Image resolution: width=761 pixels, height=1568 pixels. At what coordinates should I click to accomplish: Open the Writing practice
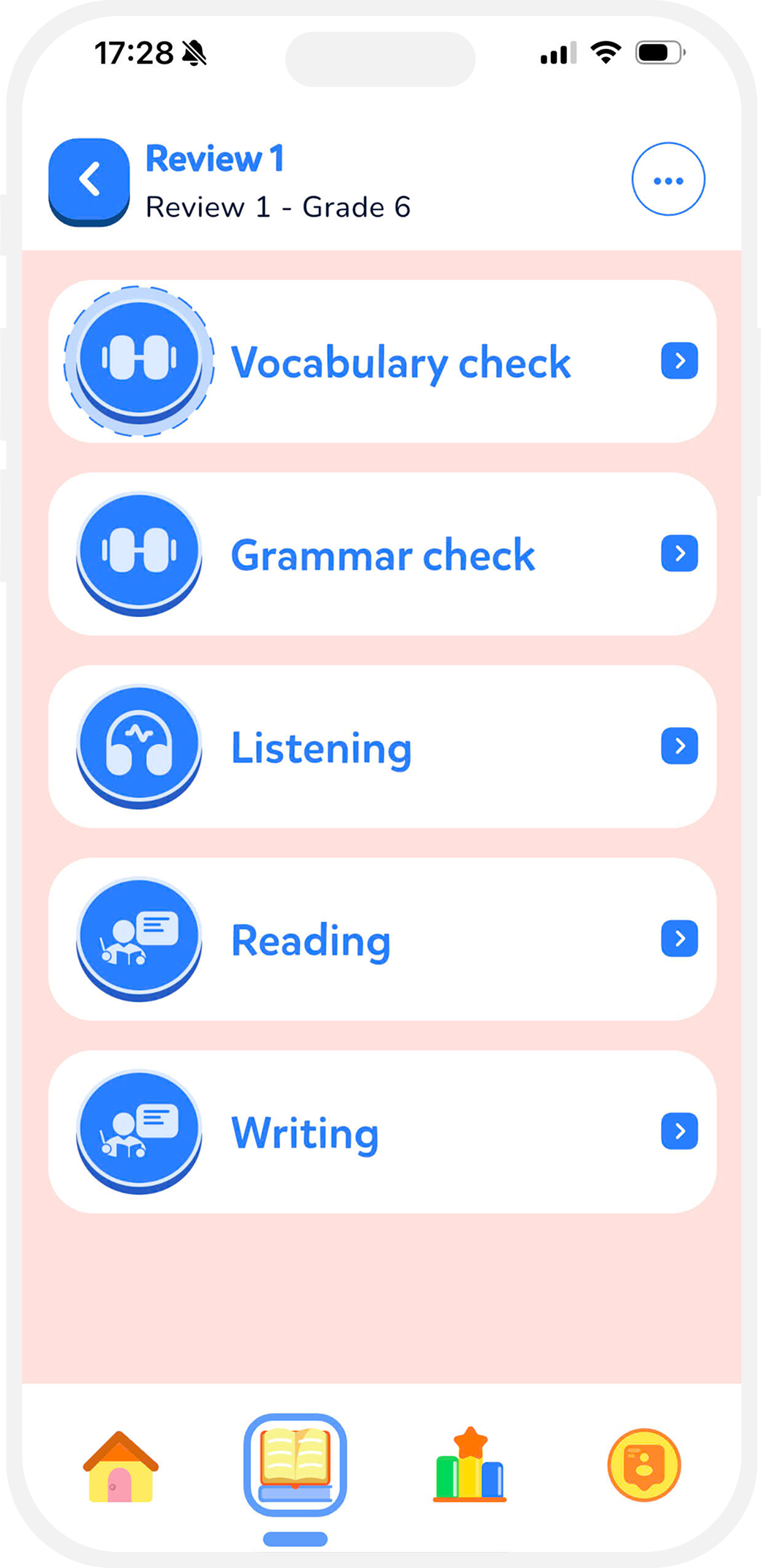coord(382,1132)
